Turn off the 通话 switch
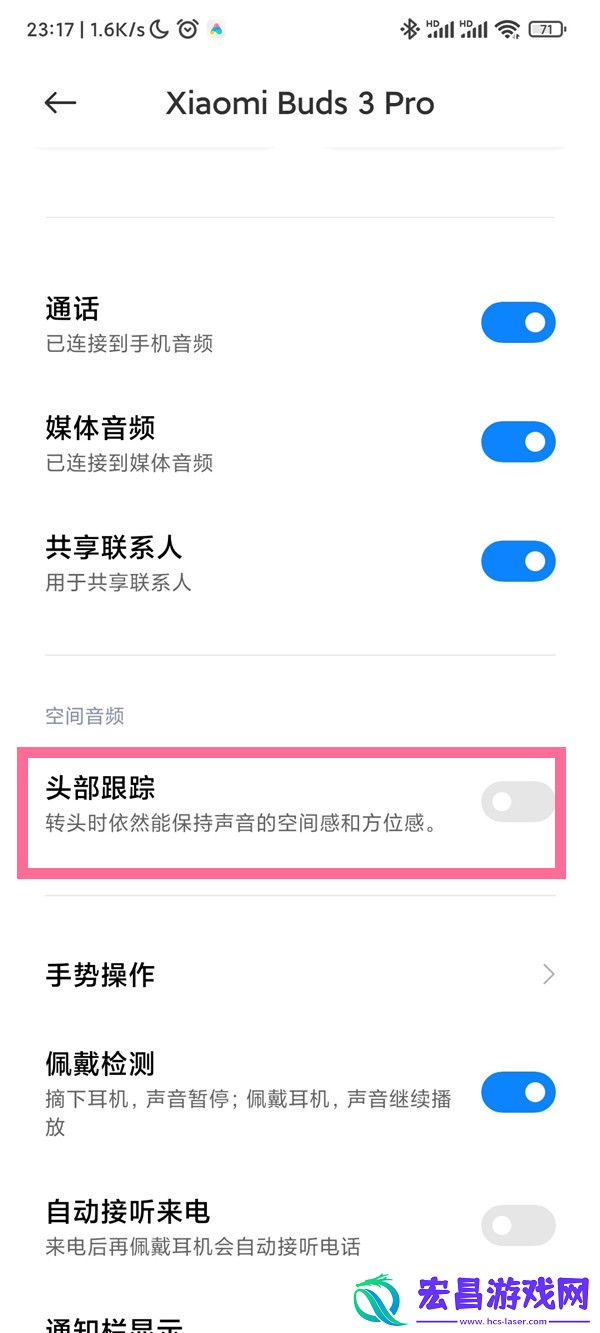This screenshot has width=600, height=1333. tap(518, 323)
